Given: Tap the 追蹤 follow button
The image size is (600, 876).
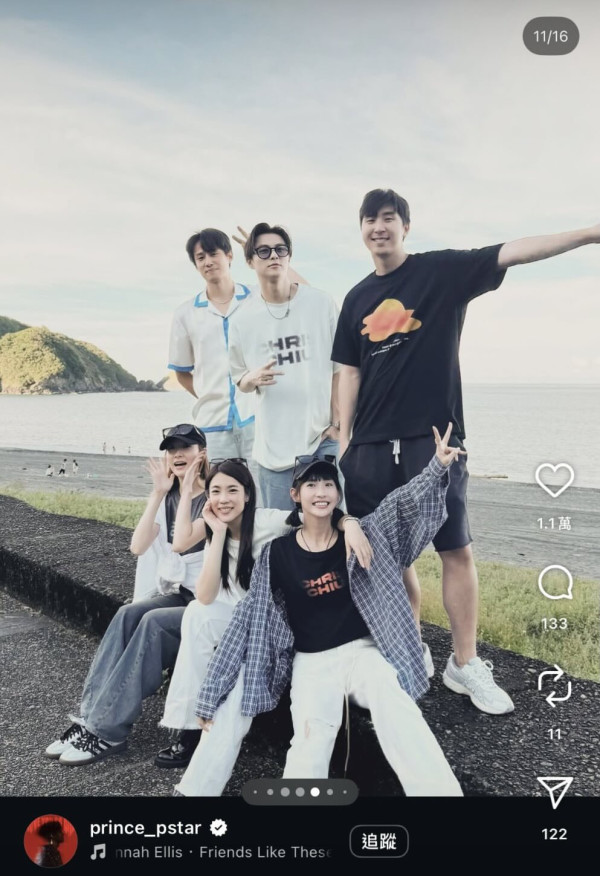Looking at the screenshot, I should (x=379, y=841).
